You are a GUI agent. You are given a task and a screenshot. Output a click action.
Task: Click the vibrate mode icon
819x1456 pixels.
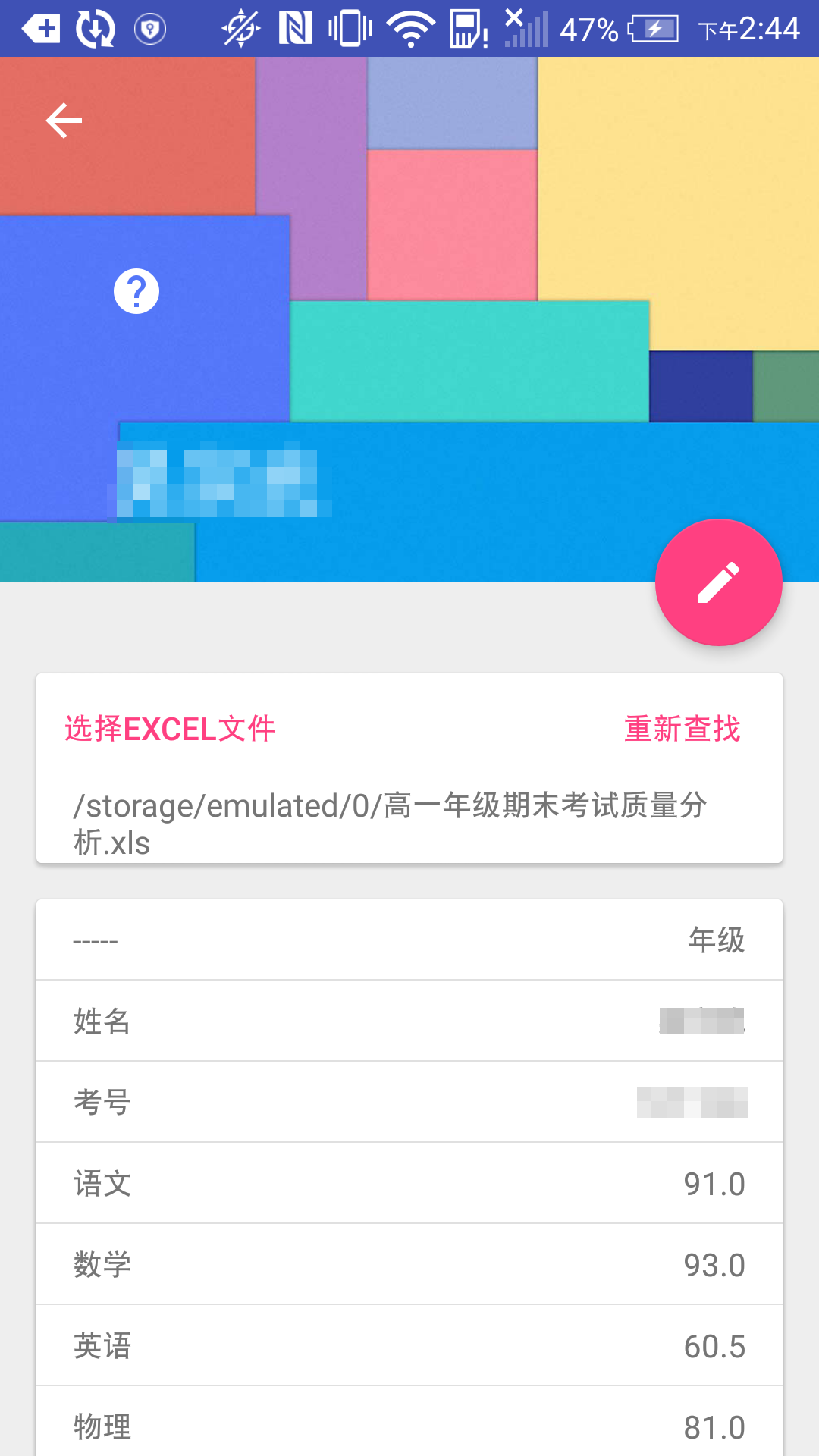(x=350, y=29)
